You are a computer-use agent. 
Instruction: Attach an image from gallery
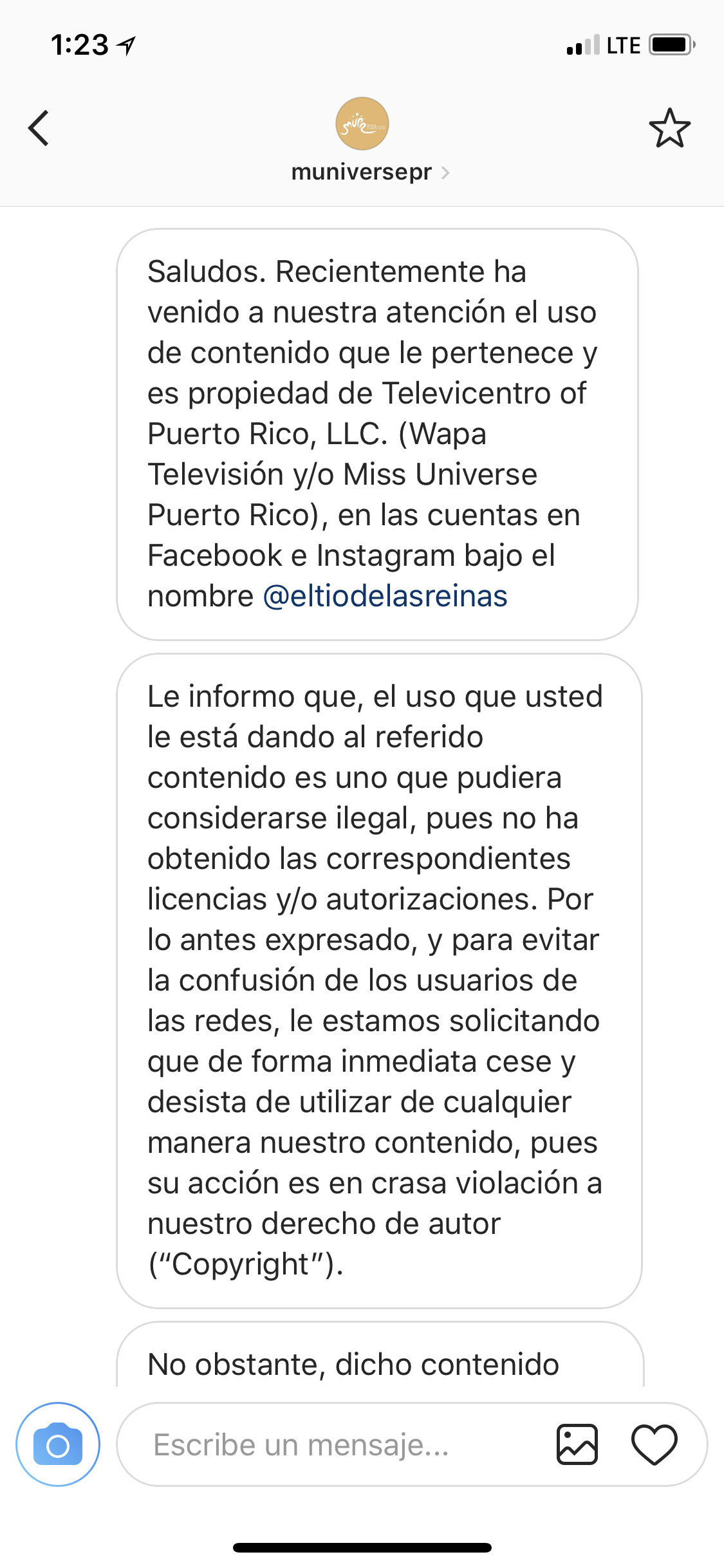(x=577, y=1445)
